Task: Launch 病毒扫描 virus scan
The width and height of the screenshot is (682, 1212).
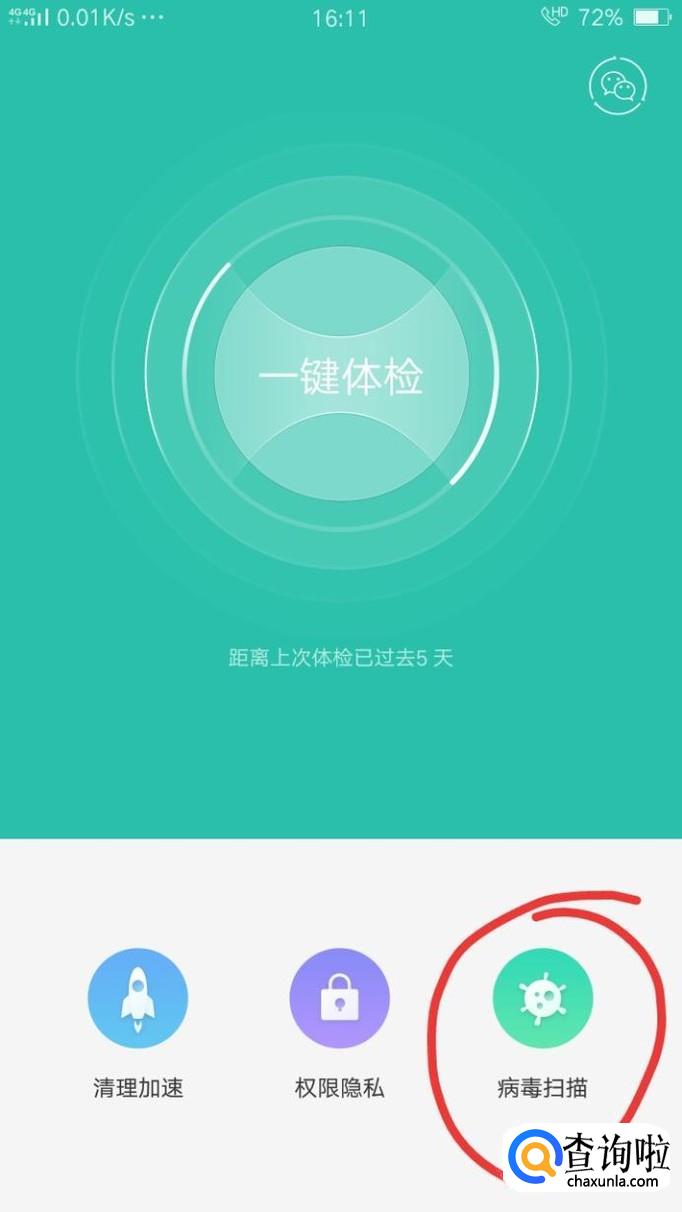Action: (542, 998)
